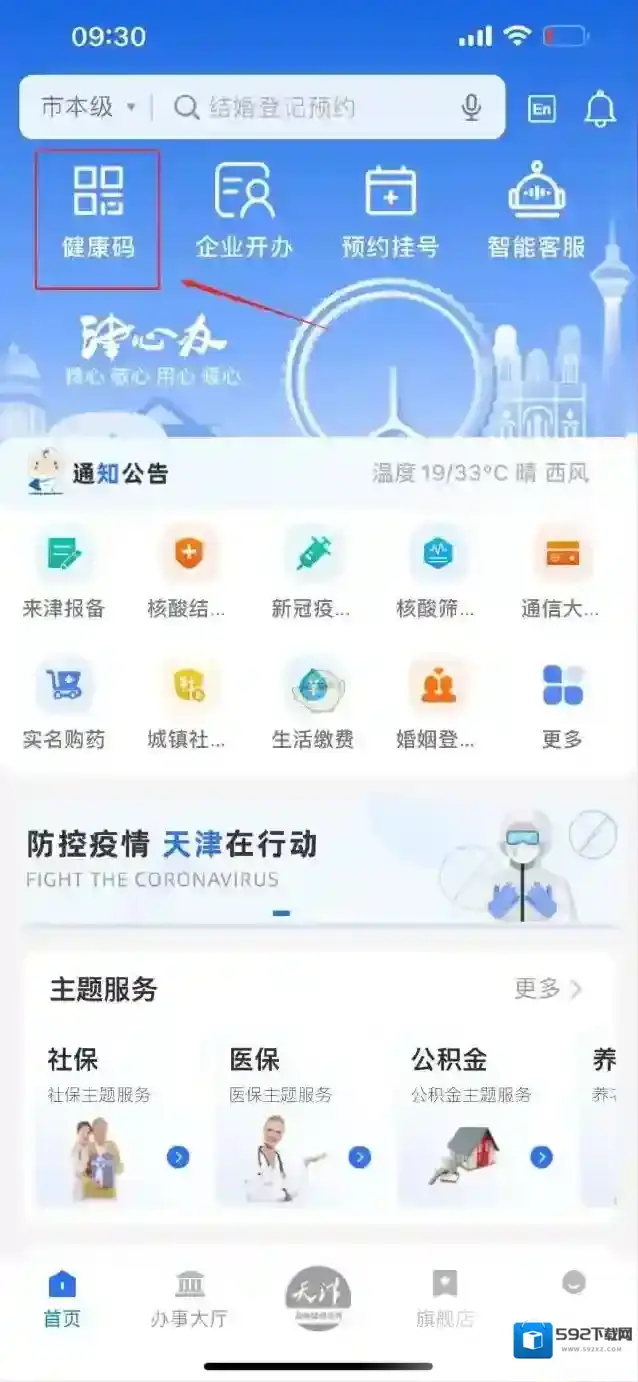View more 主题服务 topics
This screenshot has width=638, height=1382.
click(x=547, y=989)
